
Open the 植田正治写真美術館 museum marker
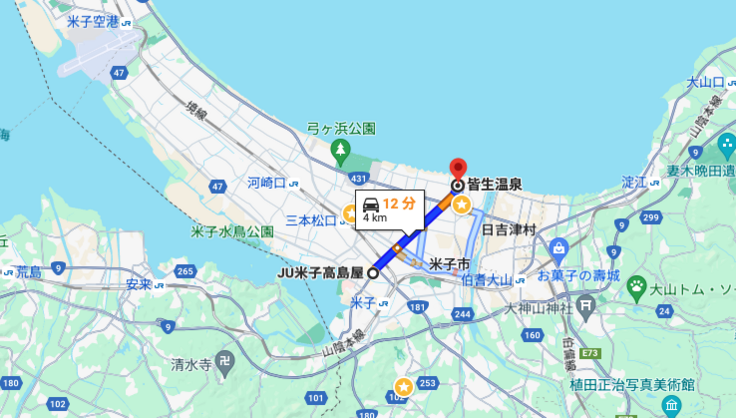[671, 405]
